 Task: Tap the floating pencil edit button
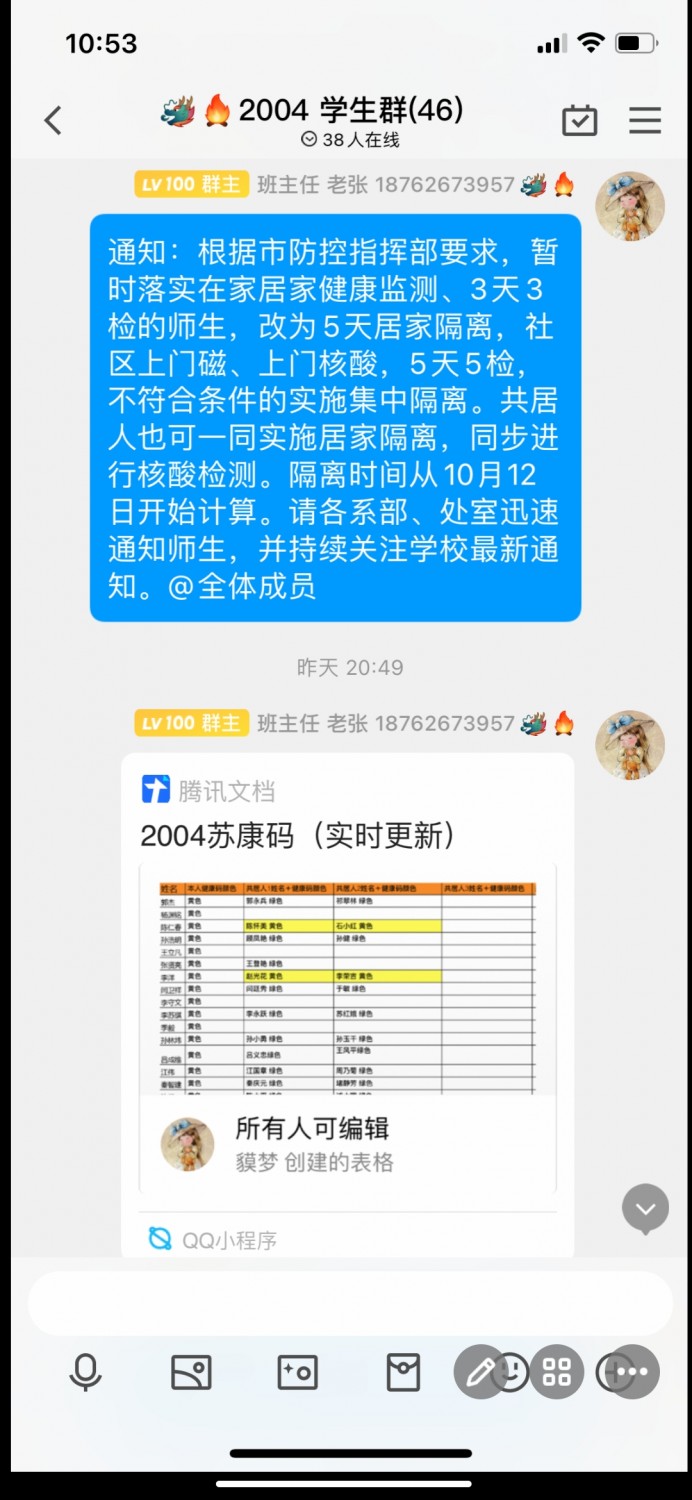(480, 1372)
